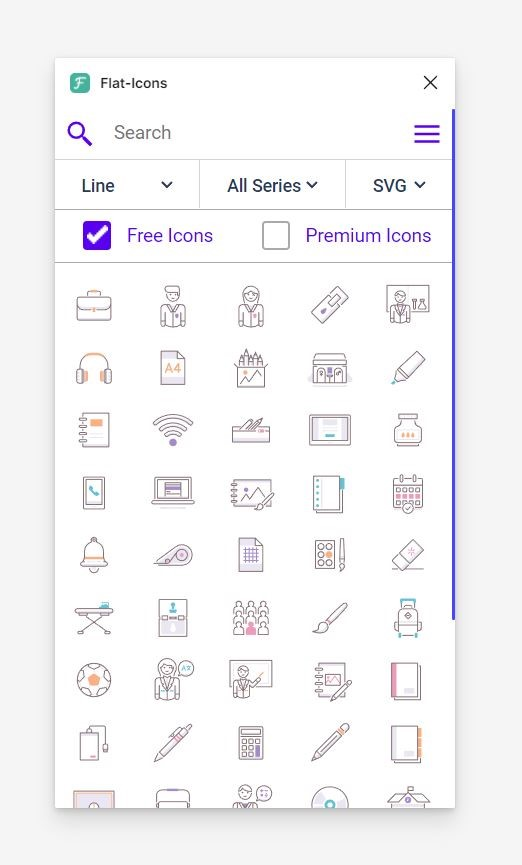Insert the ink bottle icon
Screen dimensions: 522x865
tap(408, 430)
